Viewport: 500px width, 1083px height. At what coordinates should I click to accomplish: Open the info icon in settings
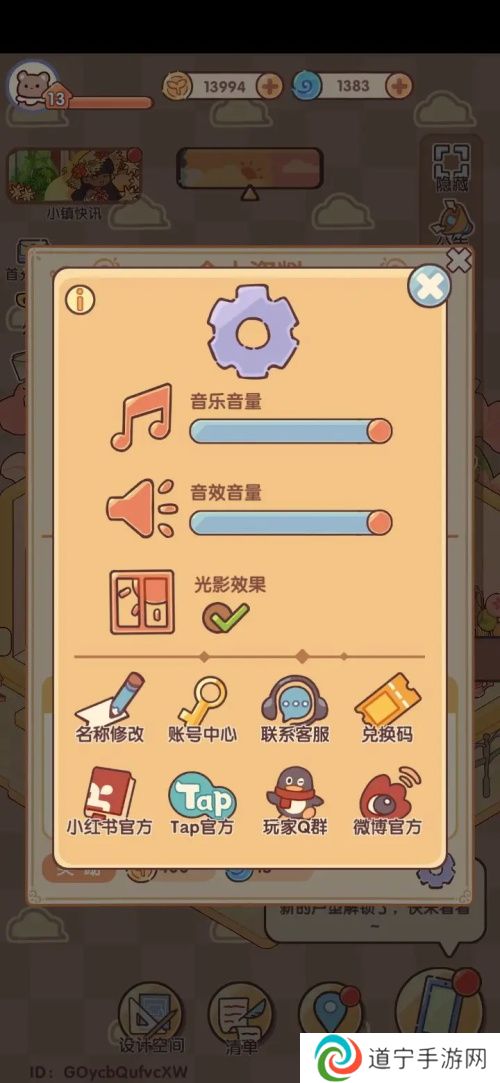tap(80, 300)
